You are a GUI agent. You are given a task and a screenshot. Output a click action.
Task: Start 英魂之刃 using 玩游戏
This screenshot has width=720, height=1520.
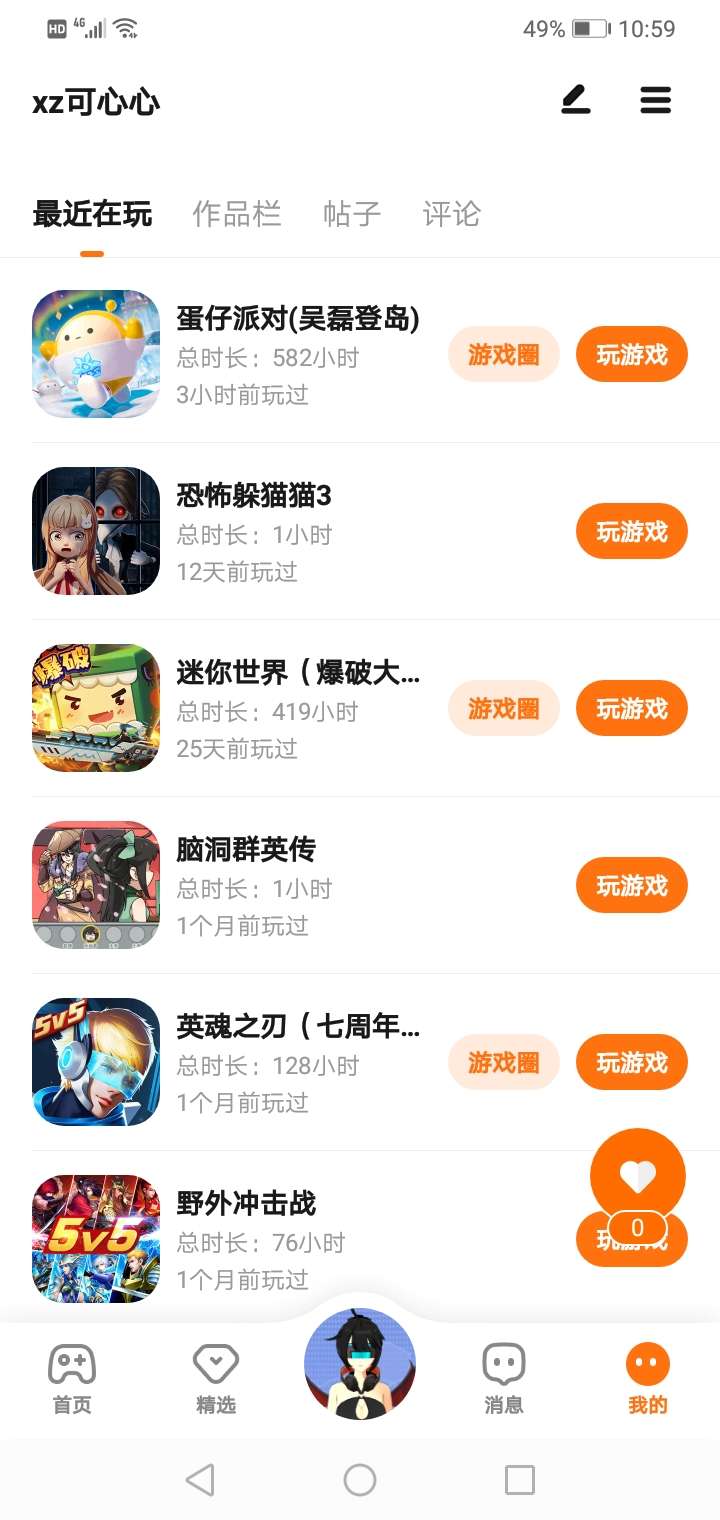tap(631, 1062)
